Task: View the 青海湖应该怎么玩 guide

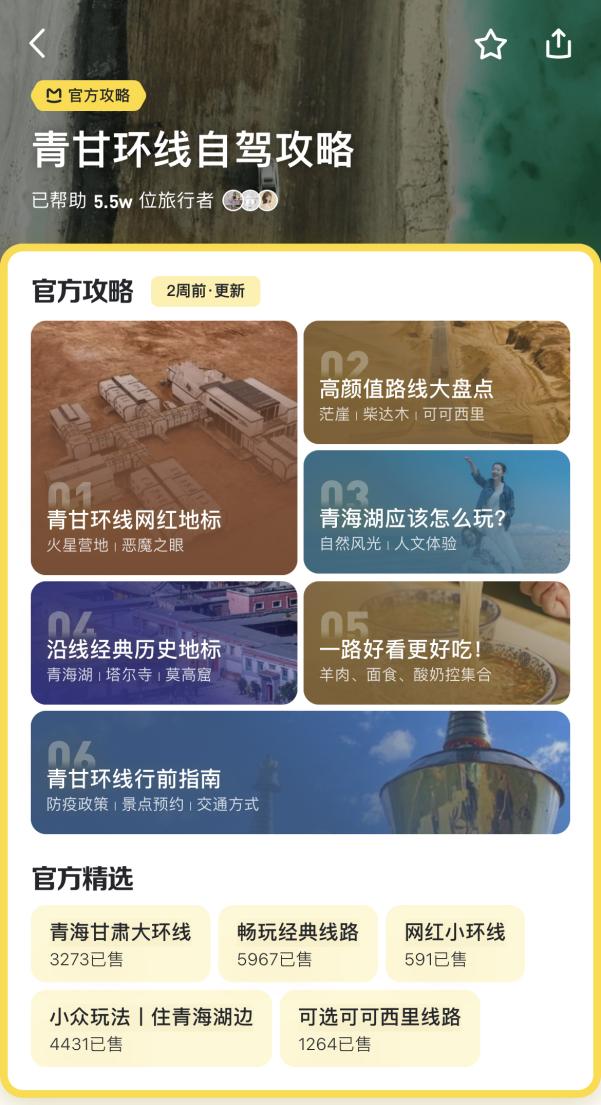Action: [x=437, y=512]
